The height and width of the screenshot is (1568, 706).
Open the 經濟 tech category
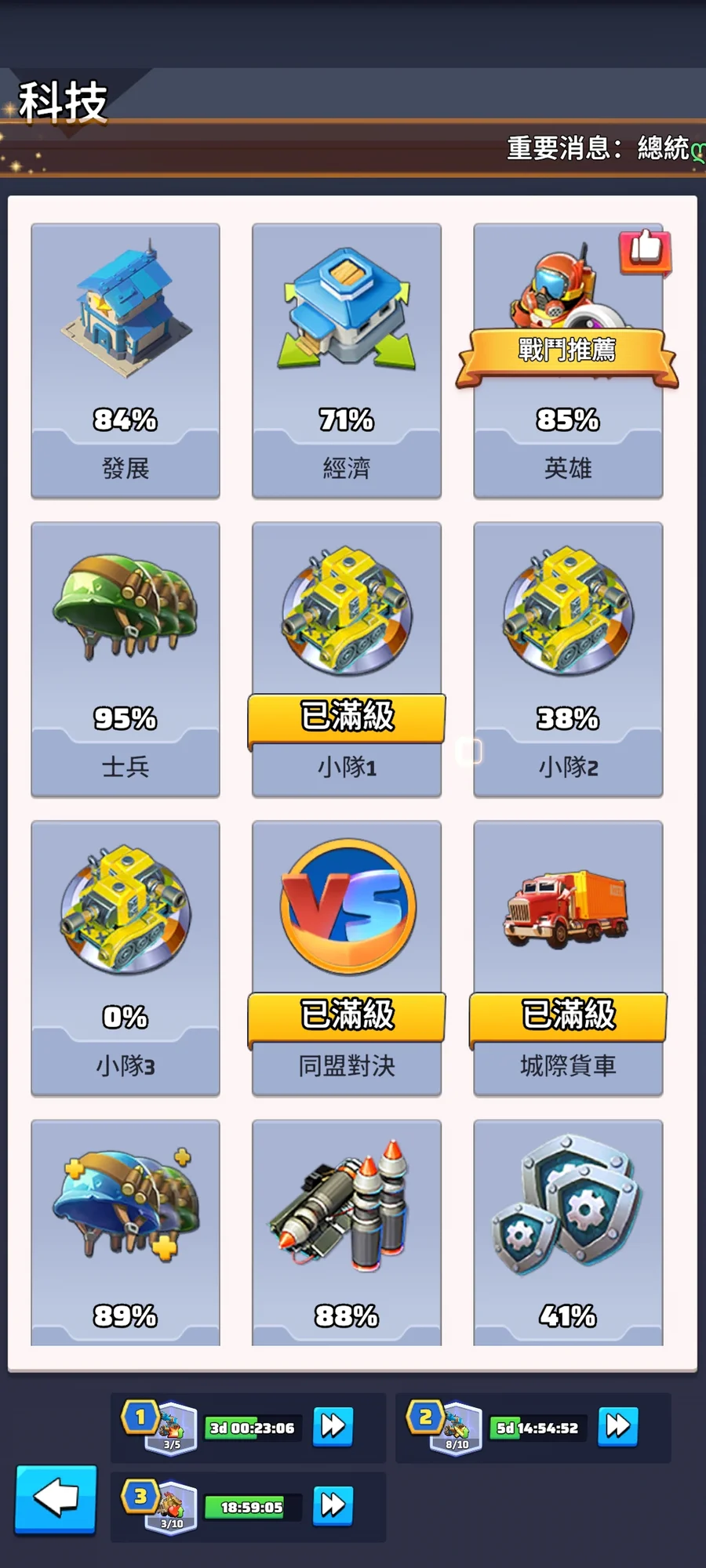347,361
